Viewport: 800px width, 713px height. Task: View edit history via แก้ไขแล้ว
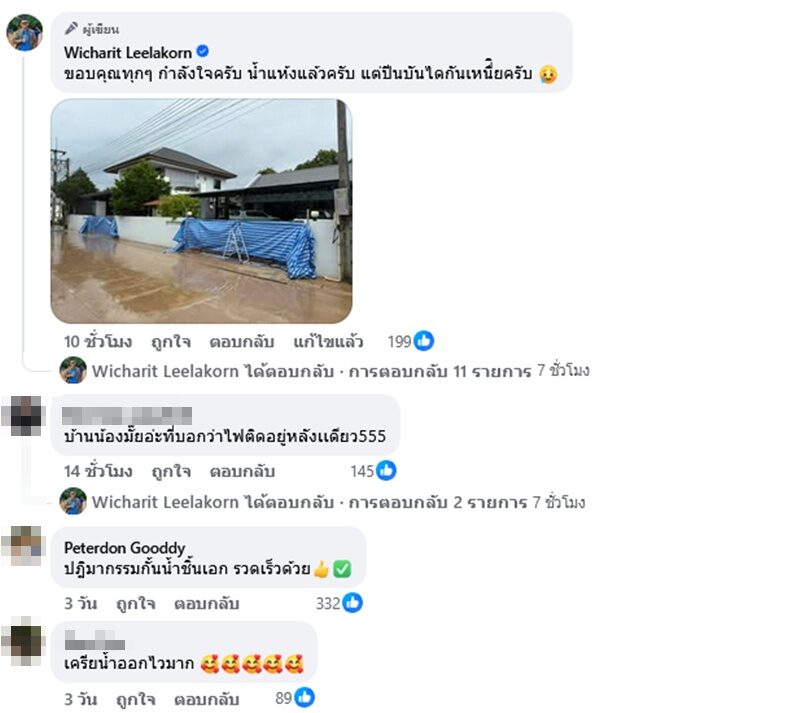(328, 341)
